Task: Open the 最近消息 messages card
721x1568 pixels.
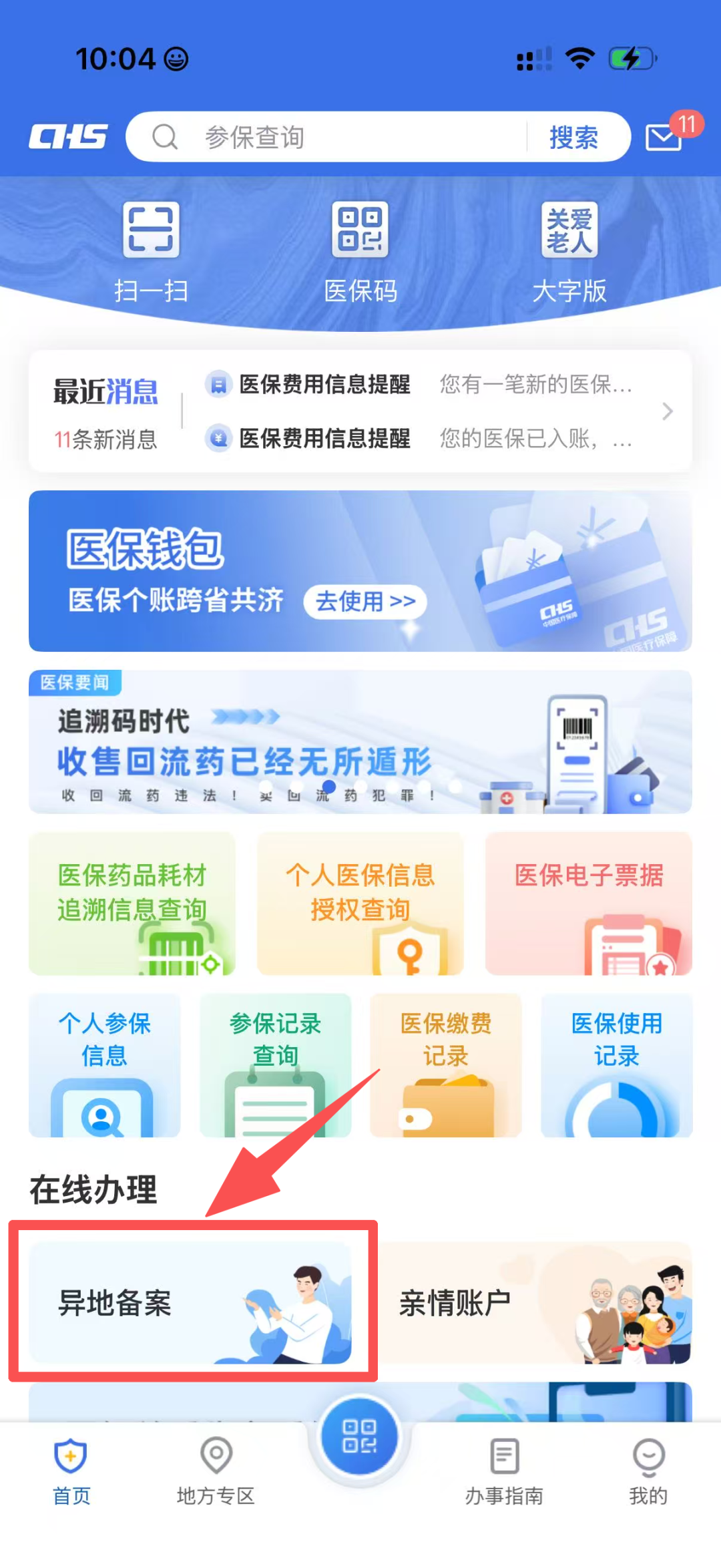Action: tap(360, 411)
